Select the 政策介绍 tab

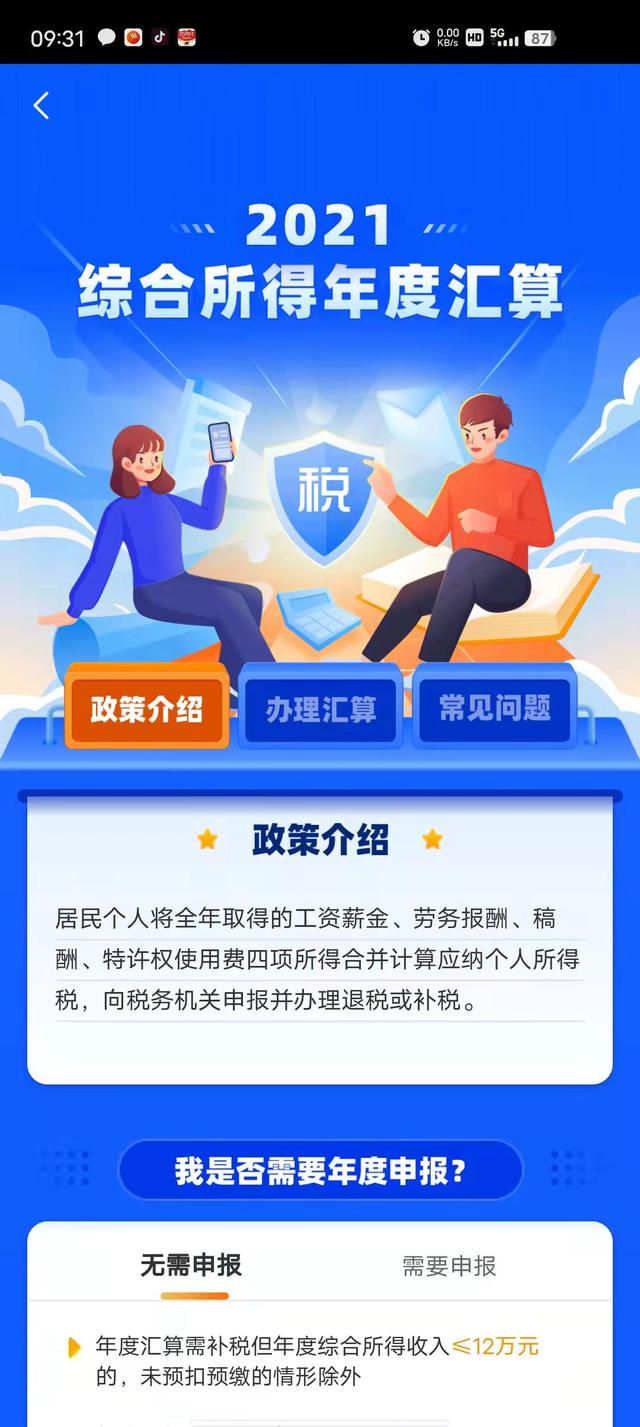(147, 709)
